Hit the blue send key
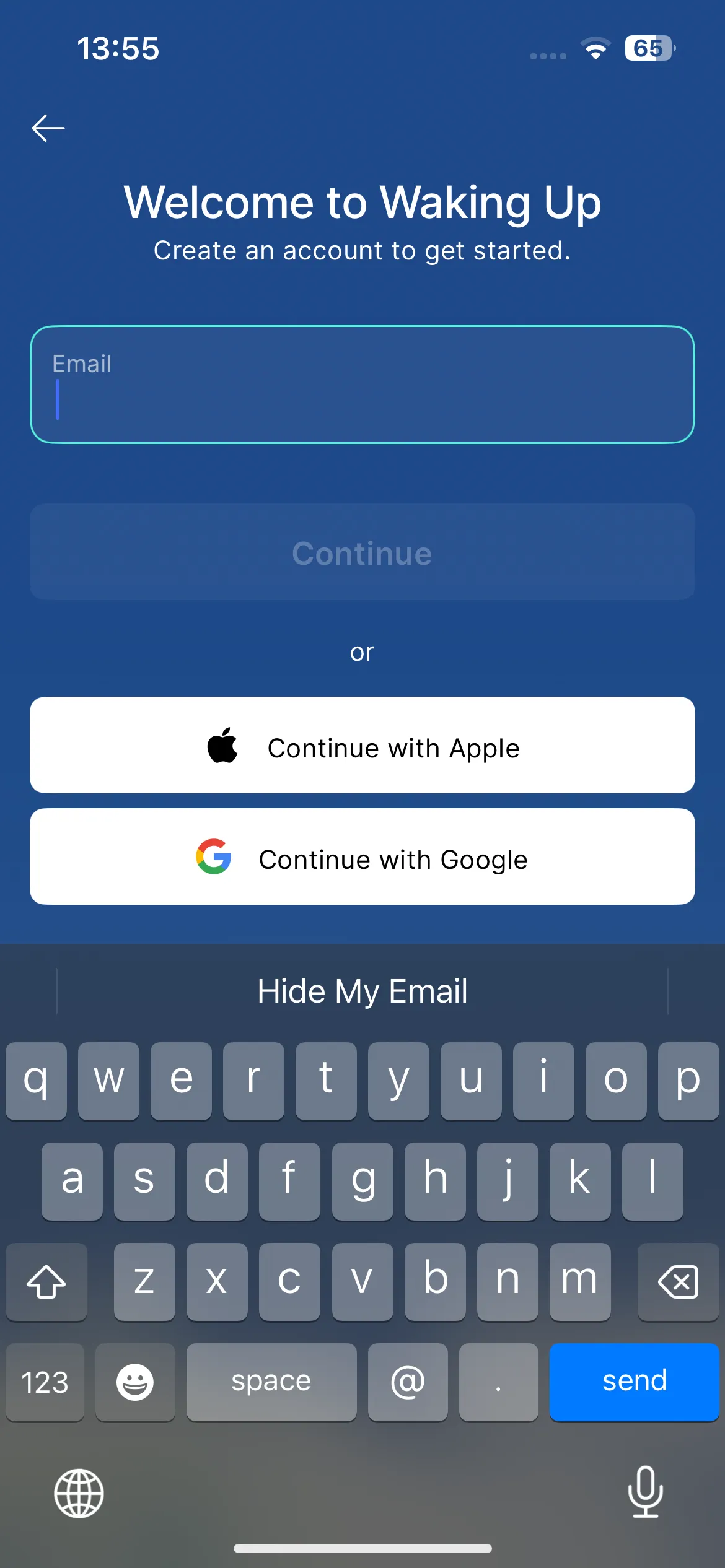Screen dimensions: 725x1568 point(634,1382)
